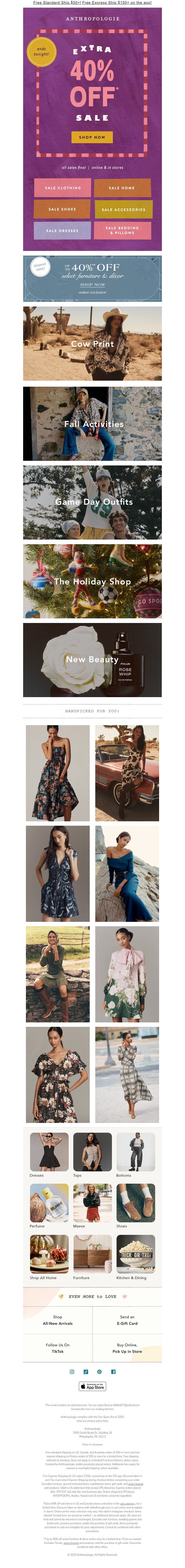Tap the yellow Shop Now button
The width and height of the screenshot is (185, 1568).
(92, 137)
